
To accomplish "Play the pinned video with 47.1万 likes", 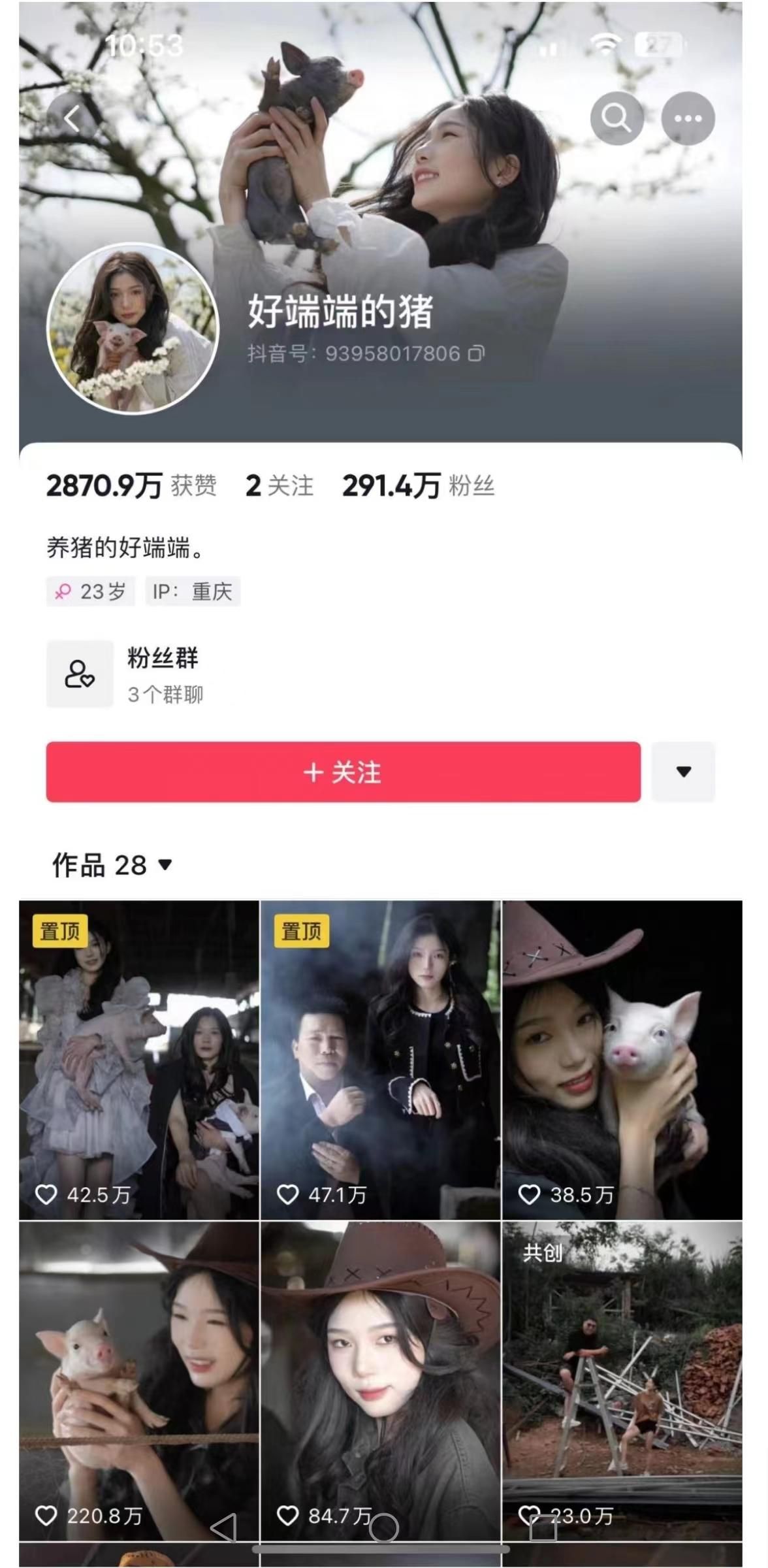I will coord(381,1060).
